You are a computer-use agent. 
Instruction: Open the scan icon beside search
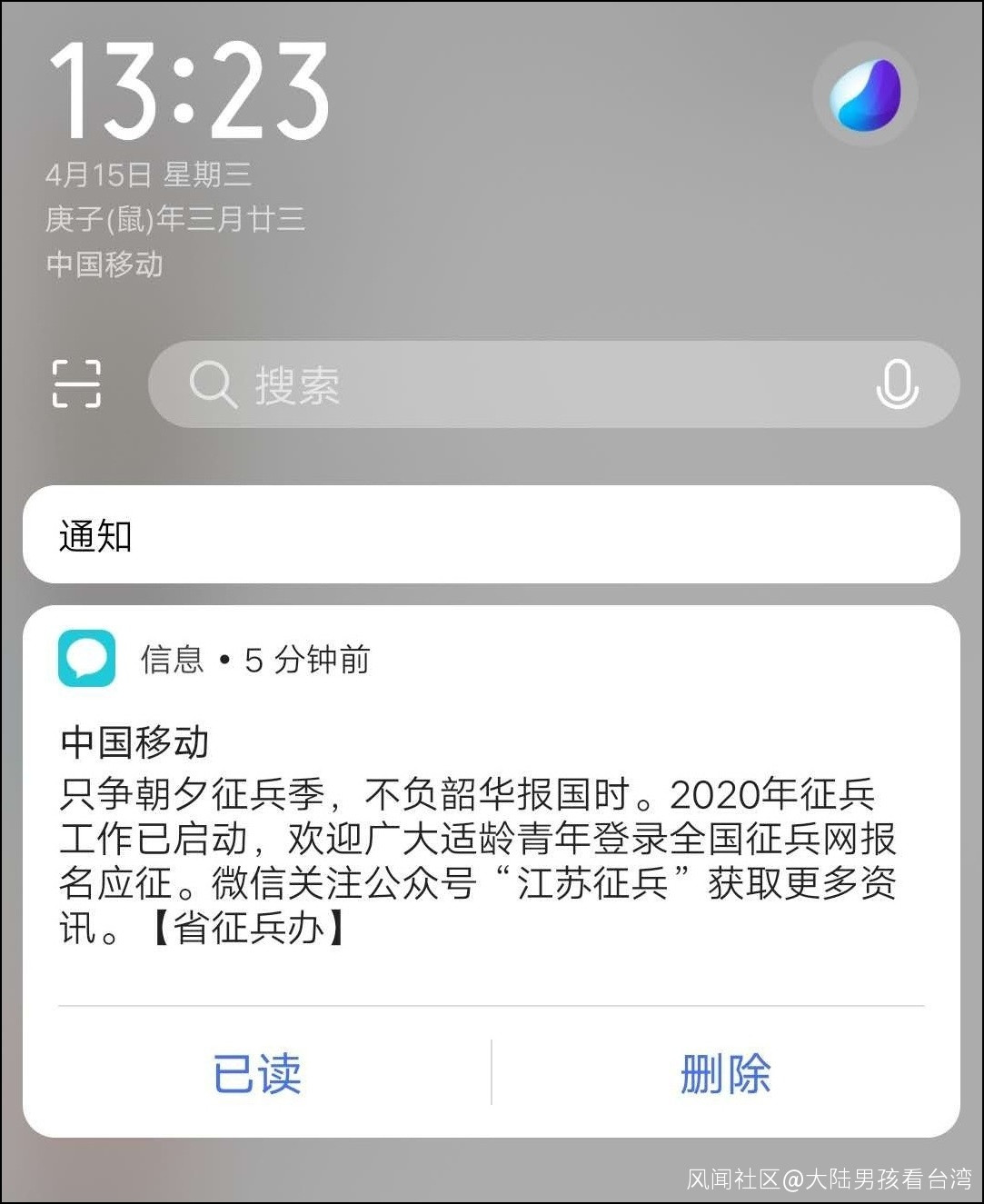(x=76, y=383)
